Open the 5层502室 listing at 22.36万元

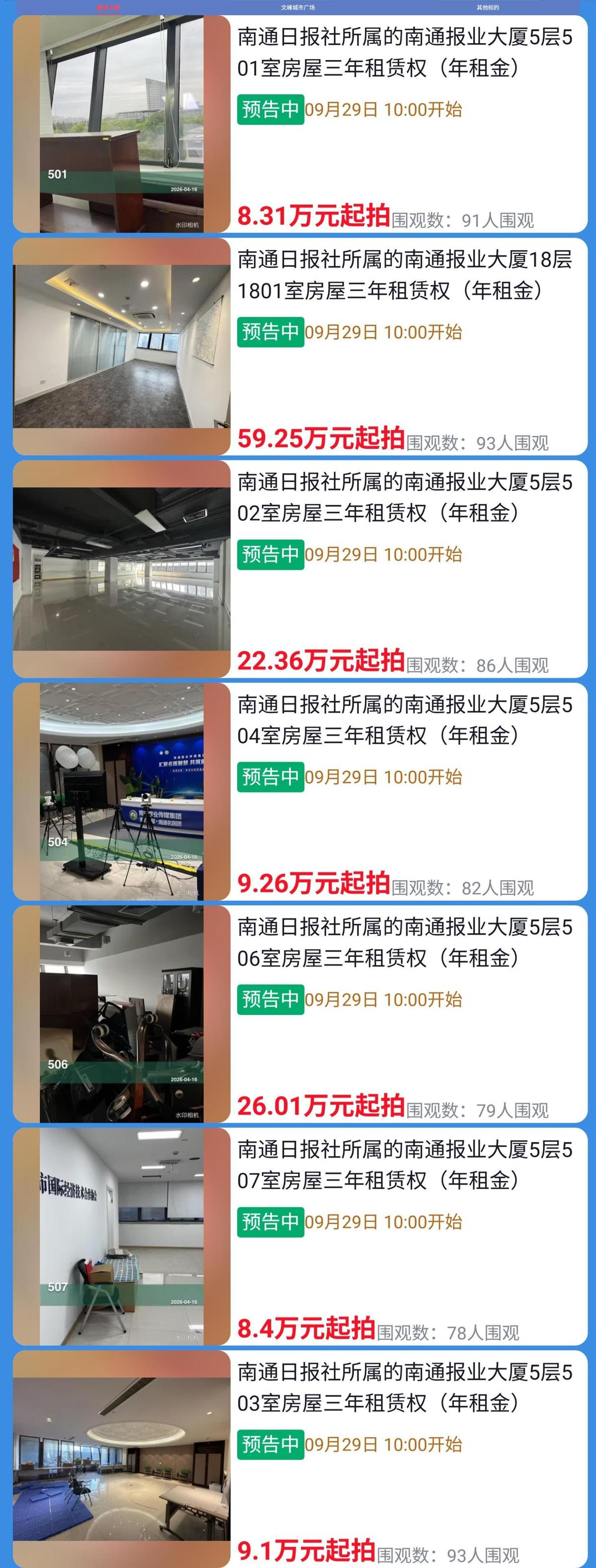(299, 569)
